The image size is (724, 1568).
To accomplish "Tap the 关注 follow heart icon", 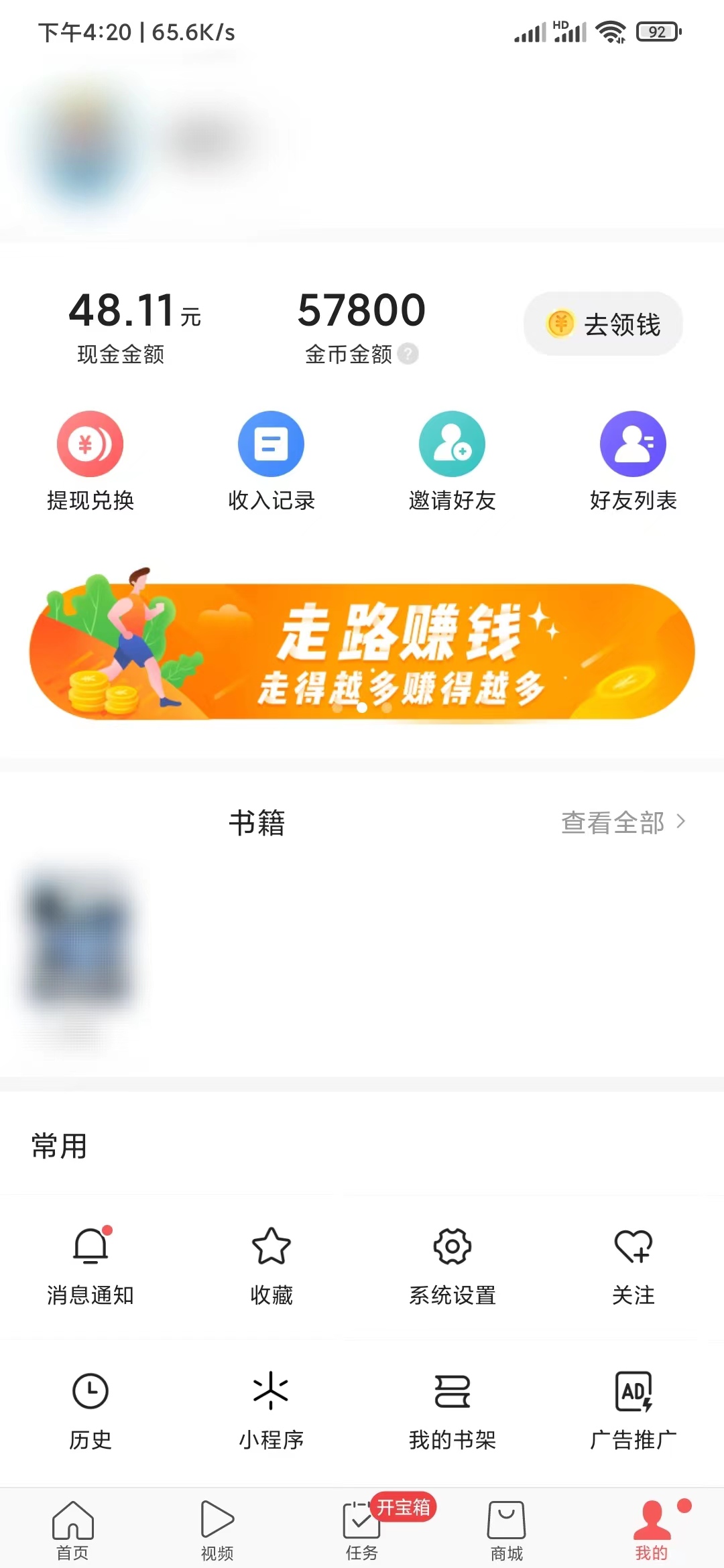I will pos(633,1248).
